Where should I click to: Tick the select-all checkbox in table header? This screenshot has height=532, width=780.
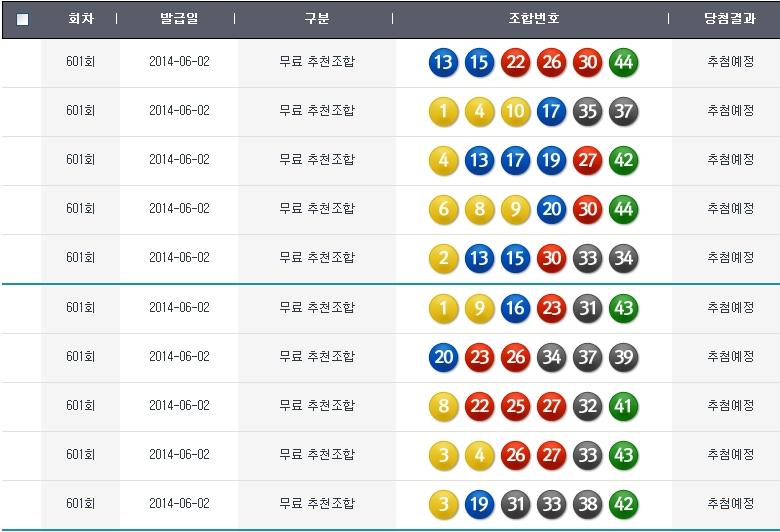tap(23, 19)
